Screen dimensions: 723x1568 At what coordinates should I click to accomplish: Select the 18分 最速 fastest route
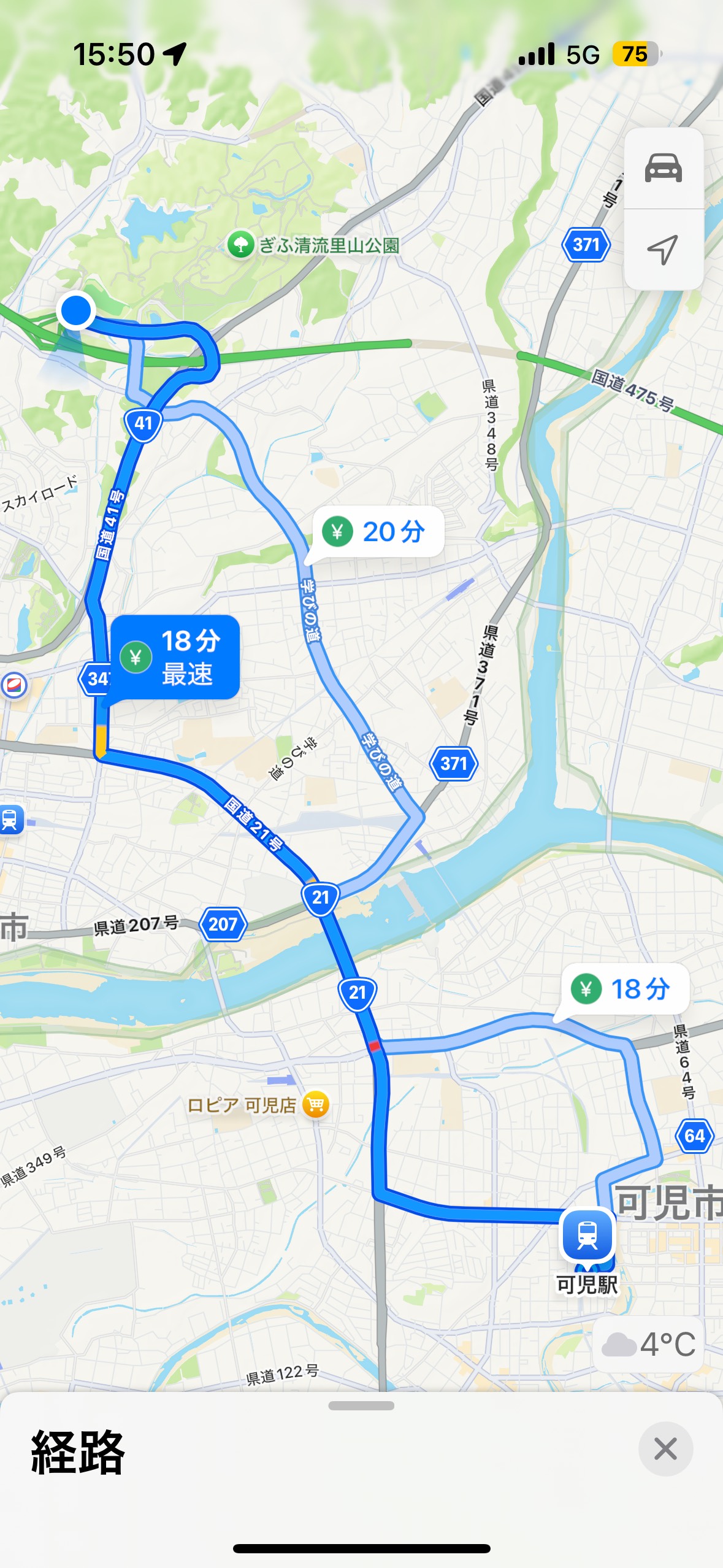click(175, 657)
